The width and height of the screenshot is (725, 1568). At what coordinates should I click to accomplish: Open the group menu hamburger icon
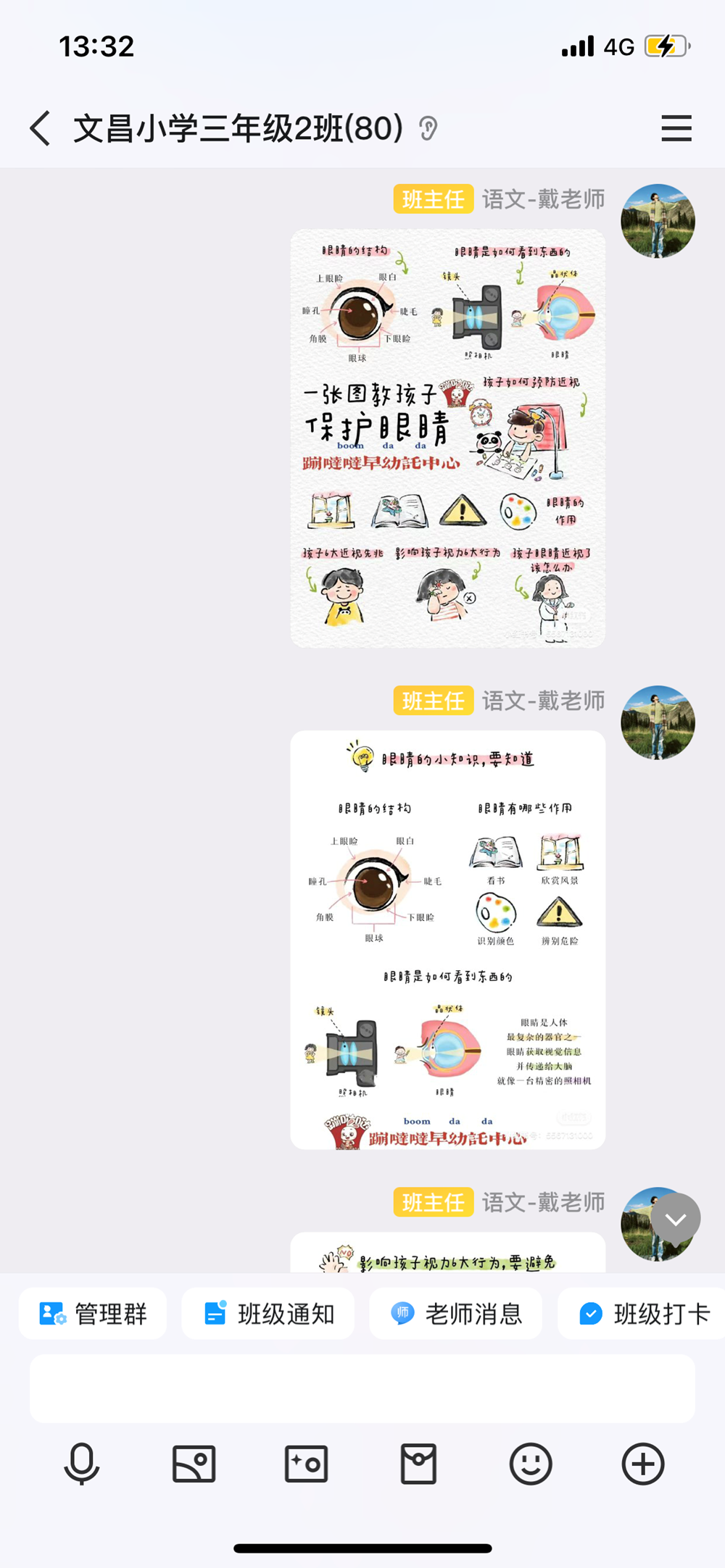(x=676, y=128)
